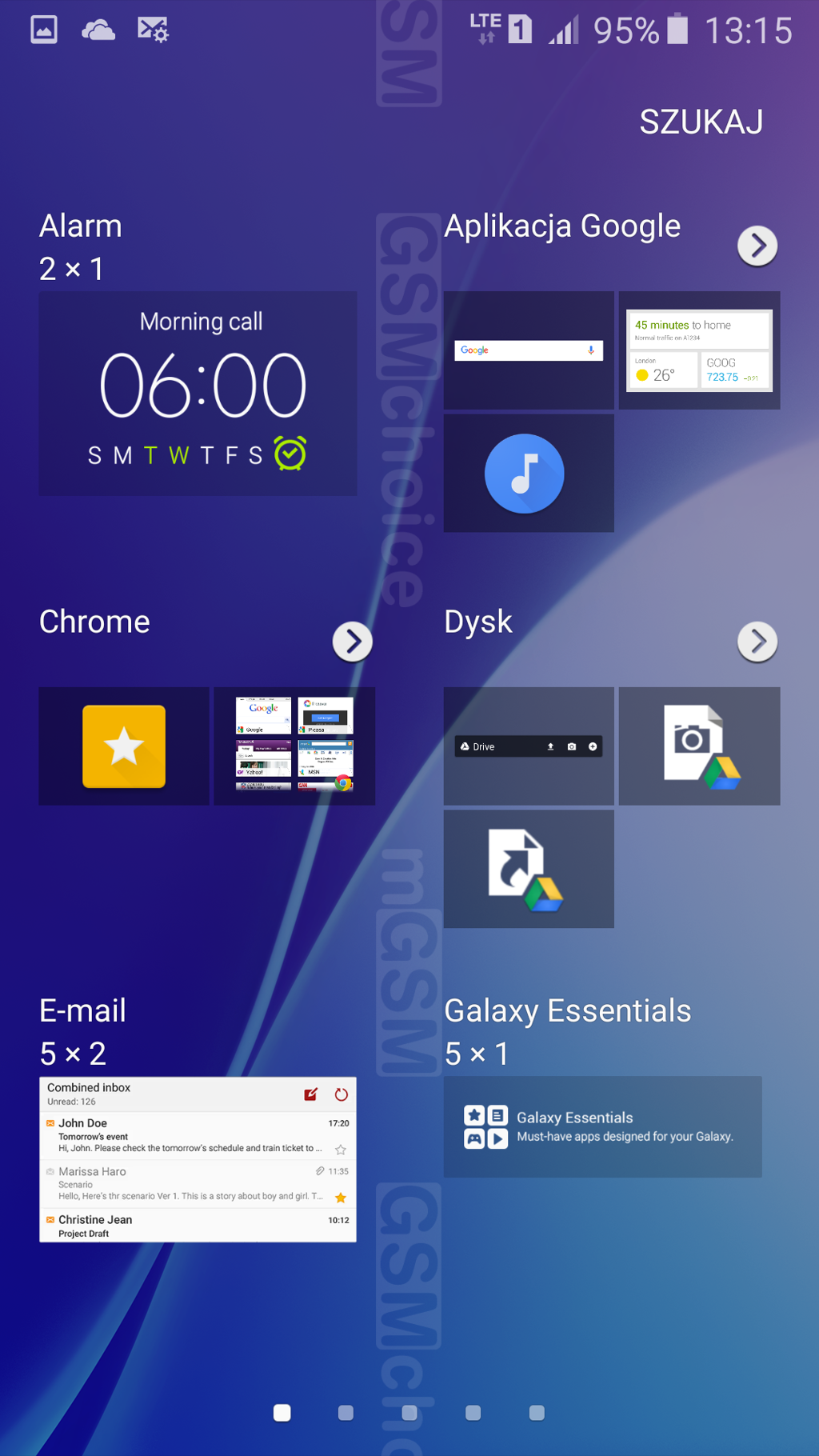819x1456 pixels.
Task: Expand the Aplikacja Google widget group
Action: point(757,246)
